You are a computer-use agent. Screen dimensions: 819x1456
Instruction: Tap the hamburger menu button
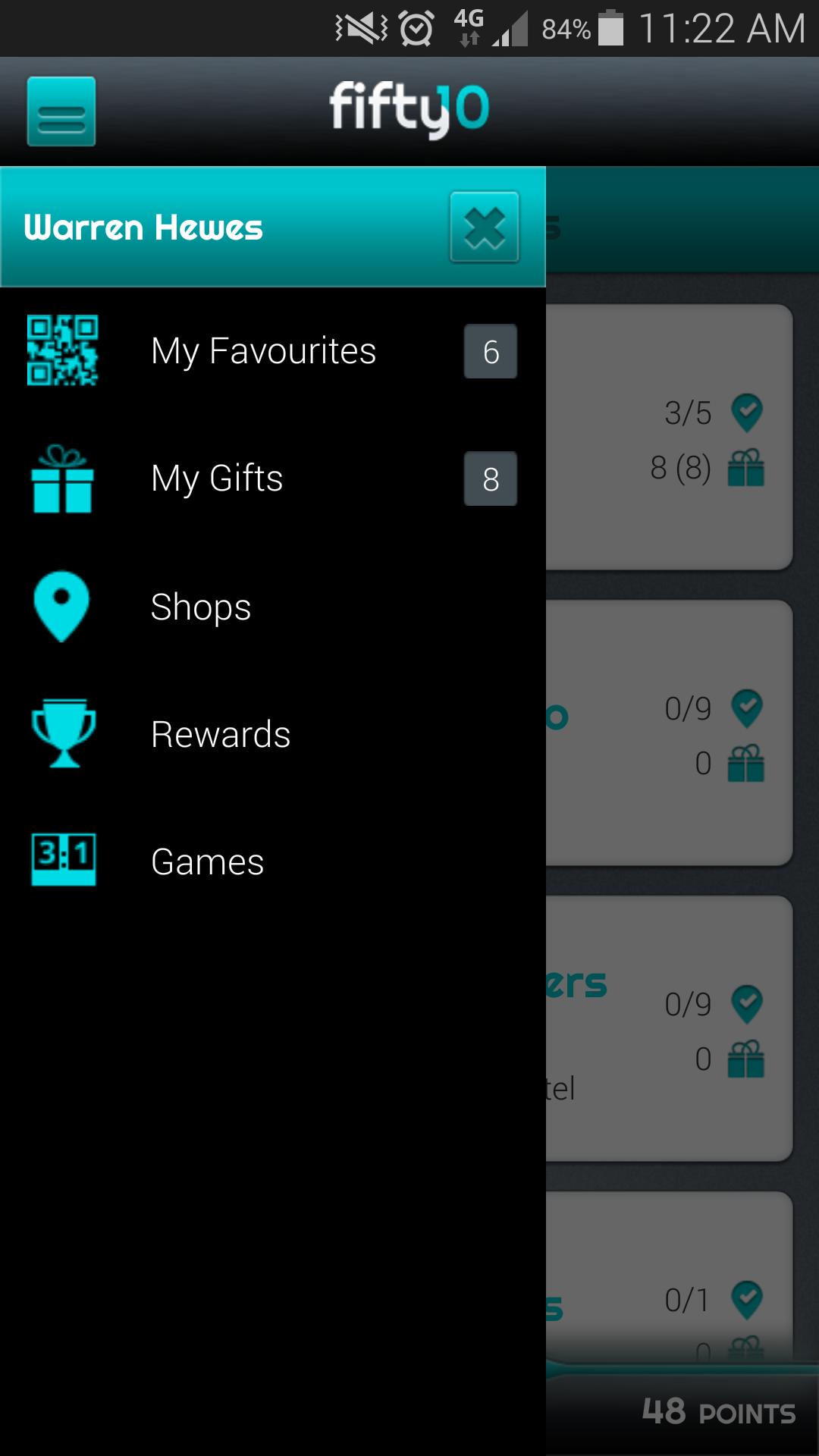pos(61,111)
